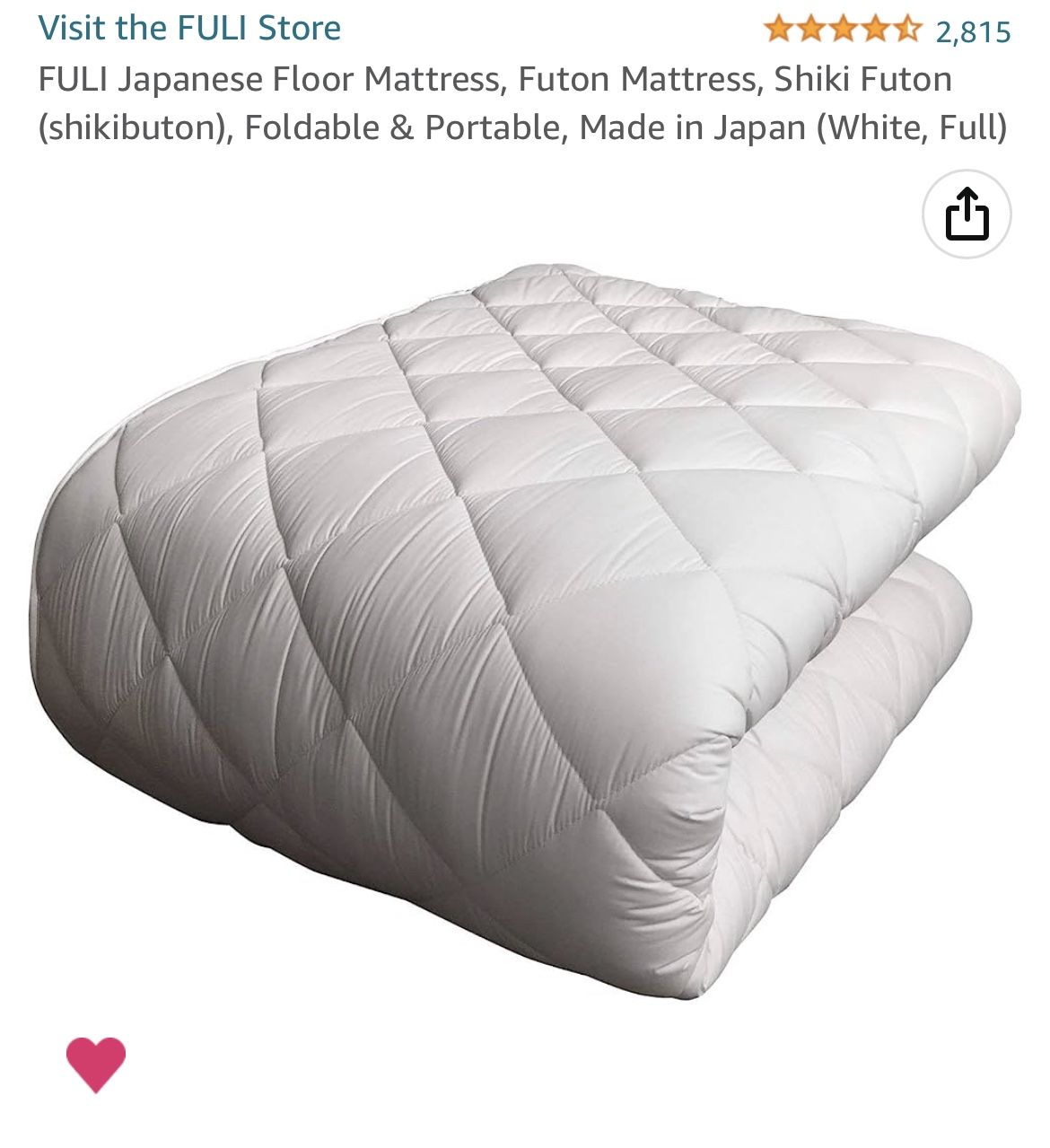Open "Visit the FULI Store" page
This screenshot has height=1148, width=1050.
click(x=188, y=28)
